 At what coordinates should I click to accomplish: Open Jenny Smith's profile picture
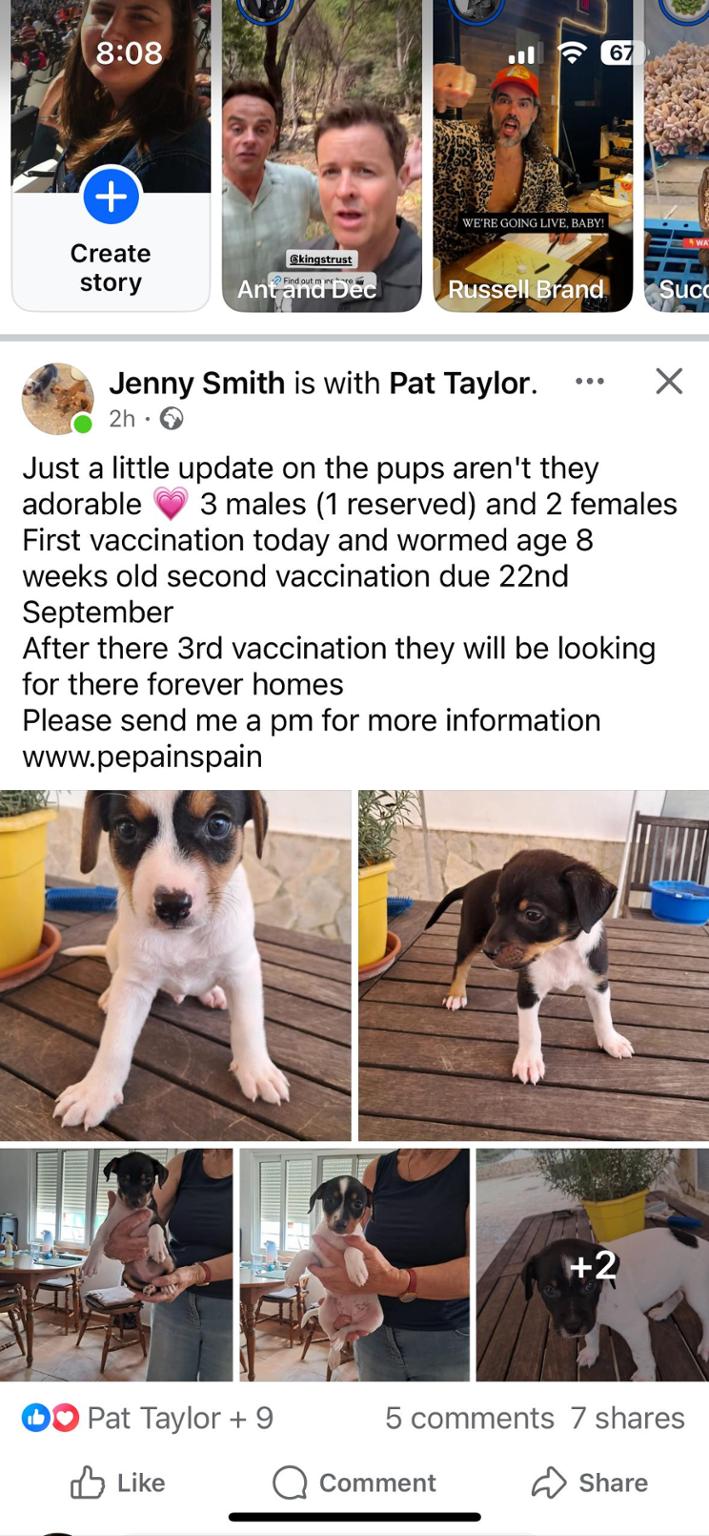coord(57,398)
